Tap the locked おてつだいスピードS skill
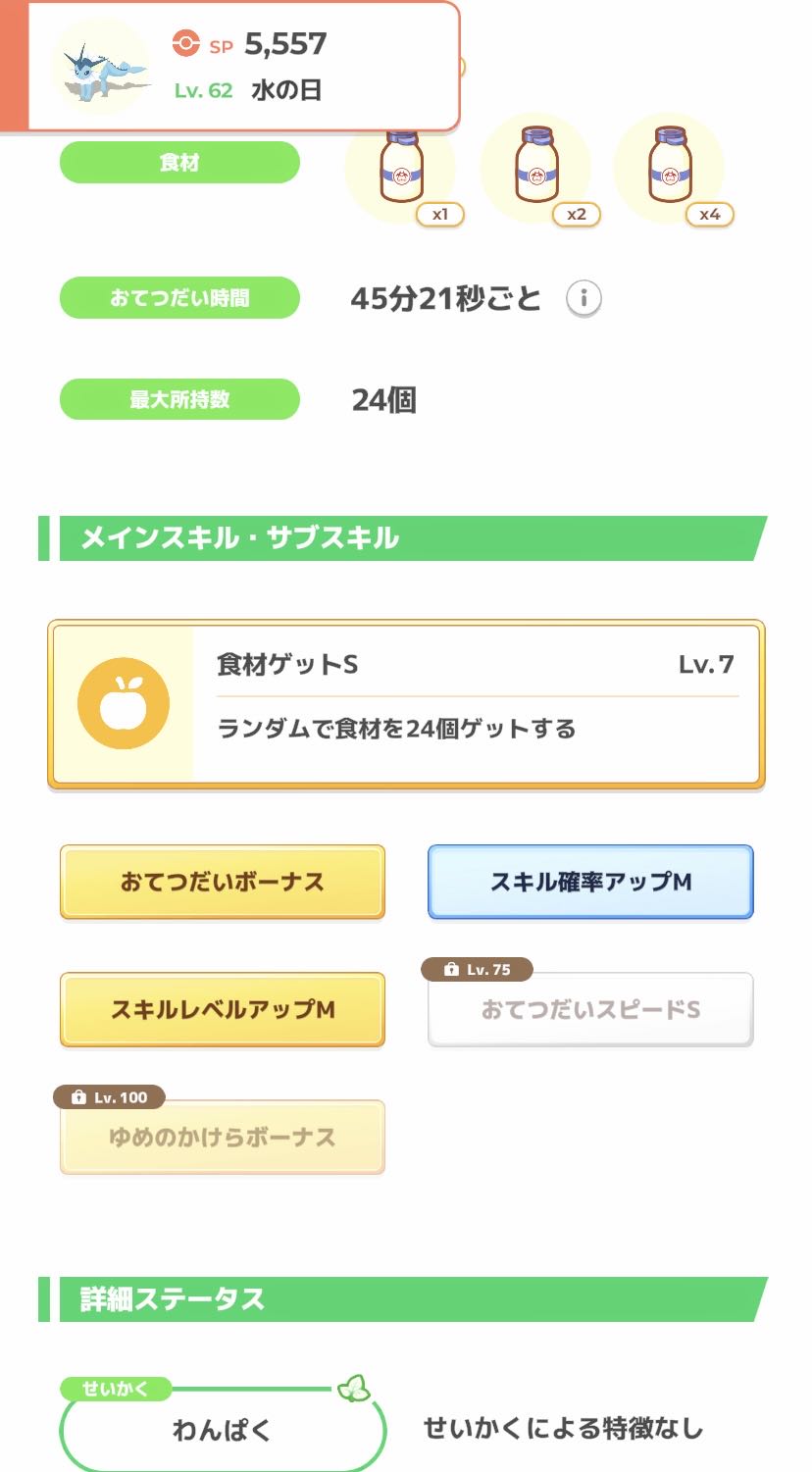 (x=590, y=1009)
